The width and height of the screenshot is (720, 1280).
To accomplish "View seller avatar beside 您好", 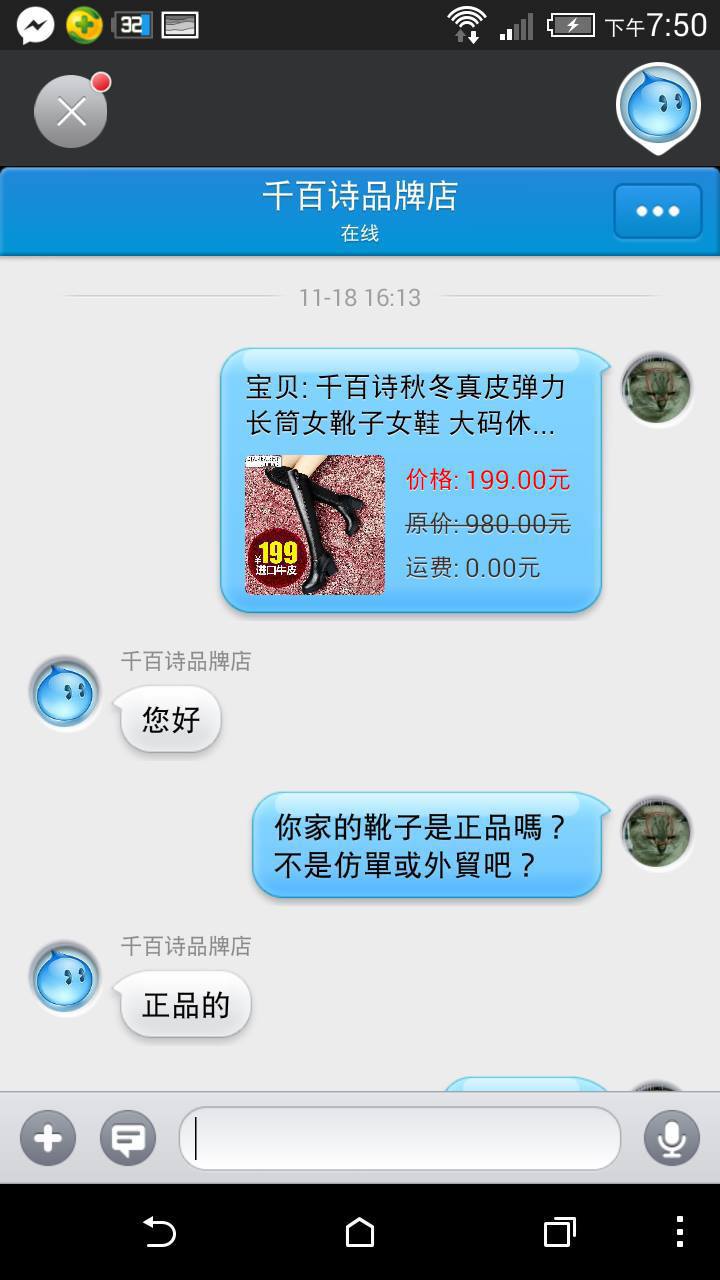I will (66, 693).
